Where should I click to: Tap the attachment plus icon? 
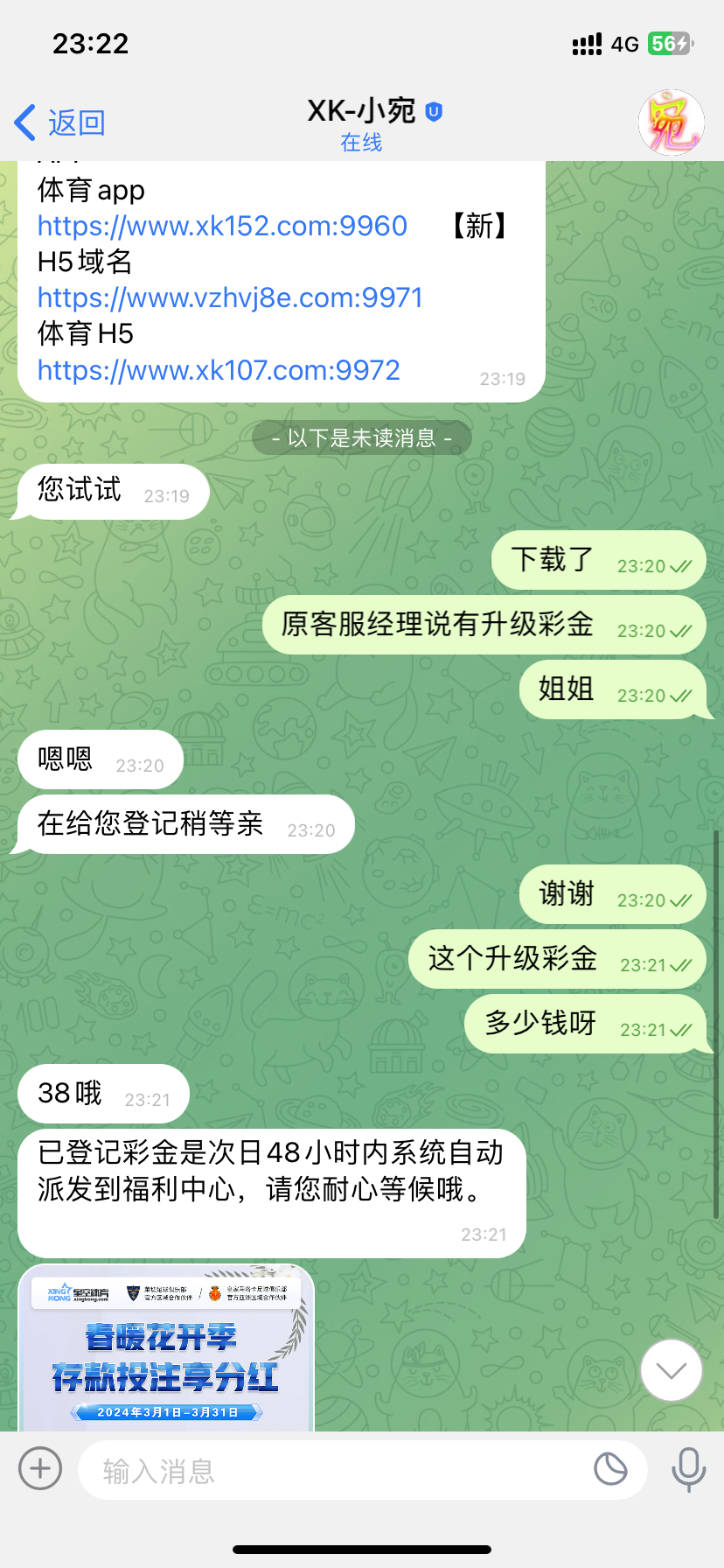(40, 1467)
